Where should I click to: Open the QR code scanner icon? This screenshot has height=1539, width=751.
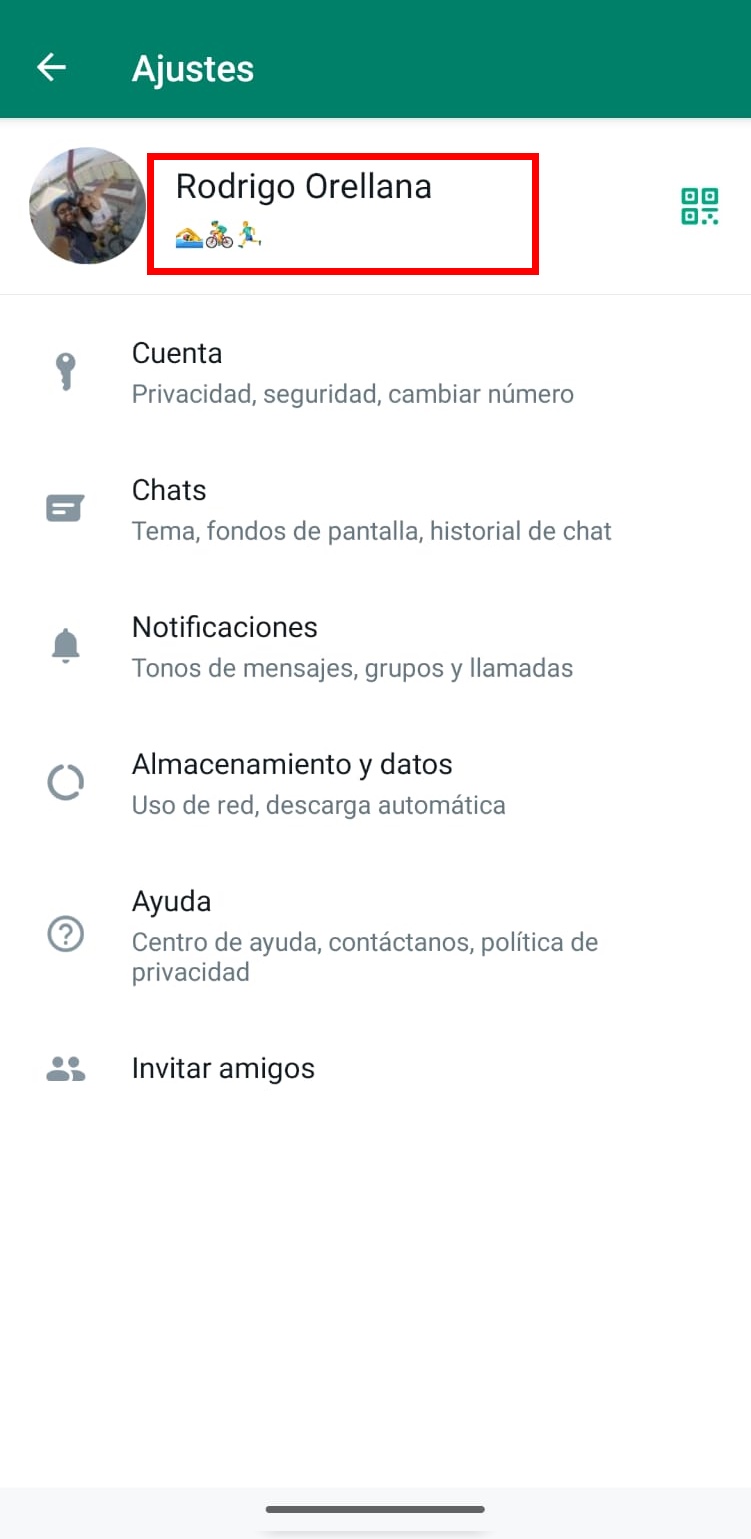(701, 205)
